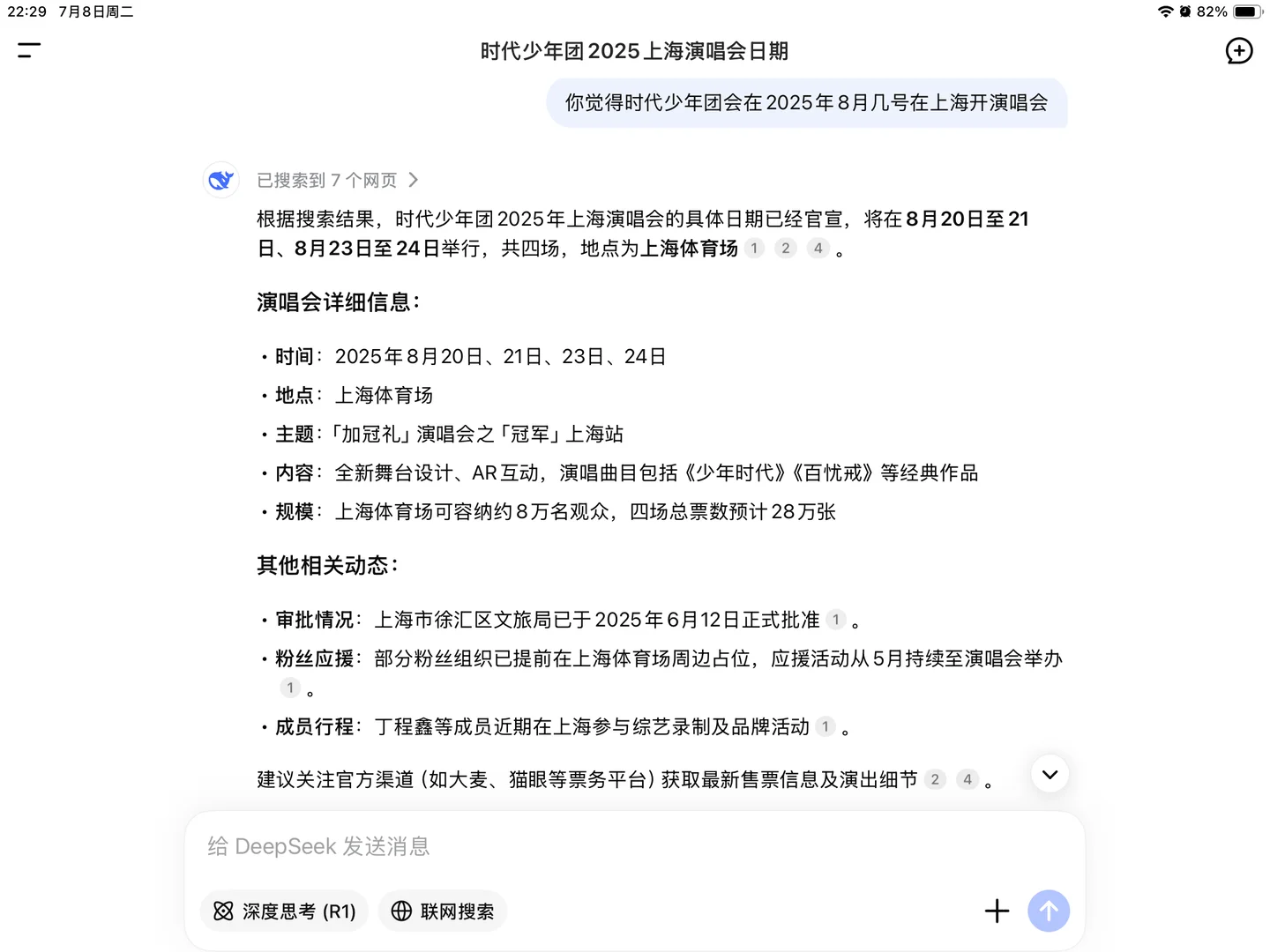
Task: Toggle 联网搜索 web search
Action: [443, 911]
